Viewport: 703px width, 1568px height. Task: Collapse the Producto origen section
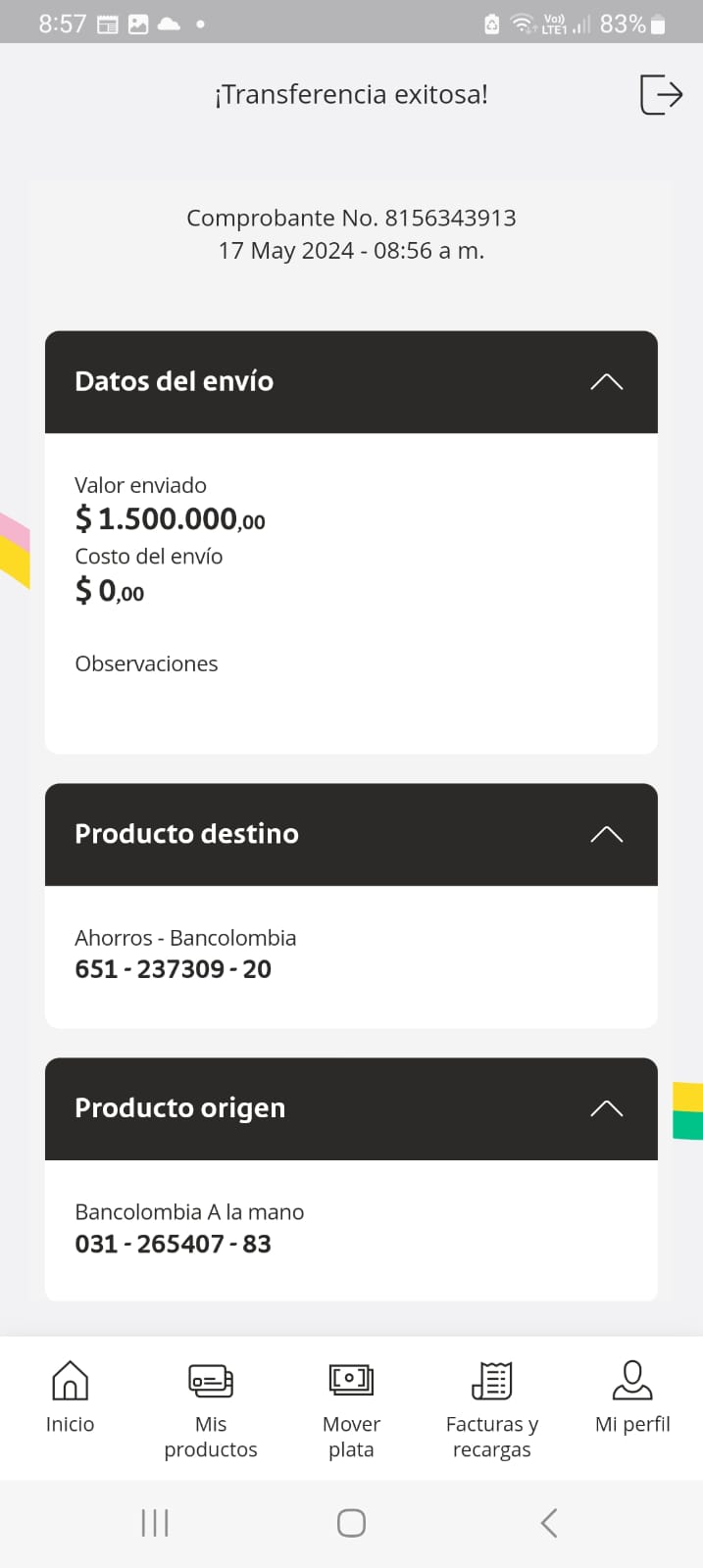click(606, 1108)
